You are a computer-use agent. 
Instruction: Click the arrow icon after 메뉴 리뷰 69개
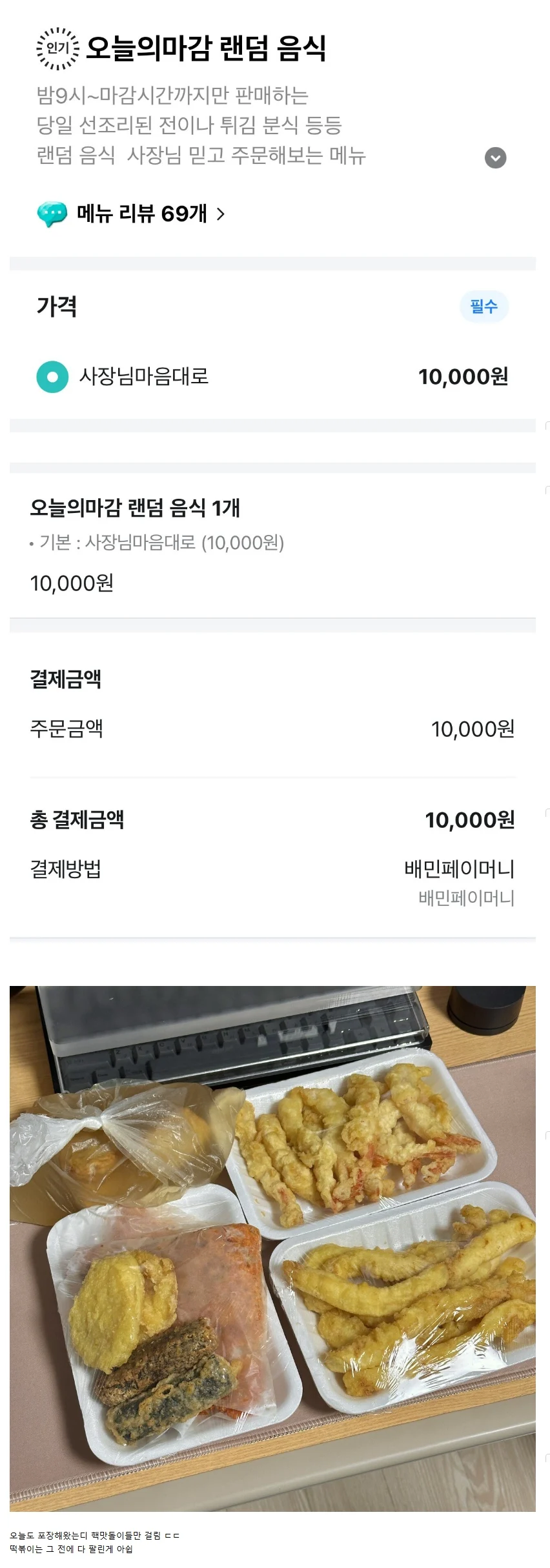(x=221, y=214)
